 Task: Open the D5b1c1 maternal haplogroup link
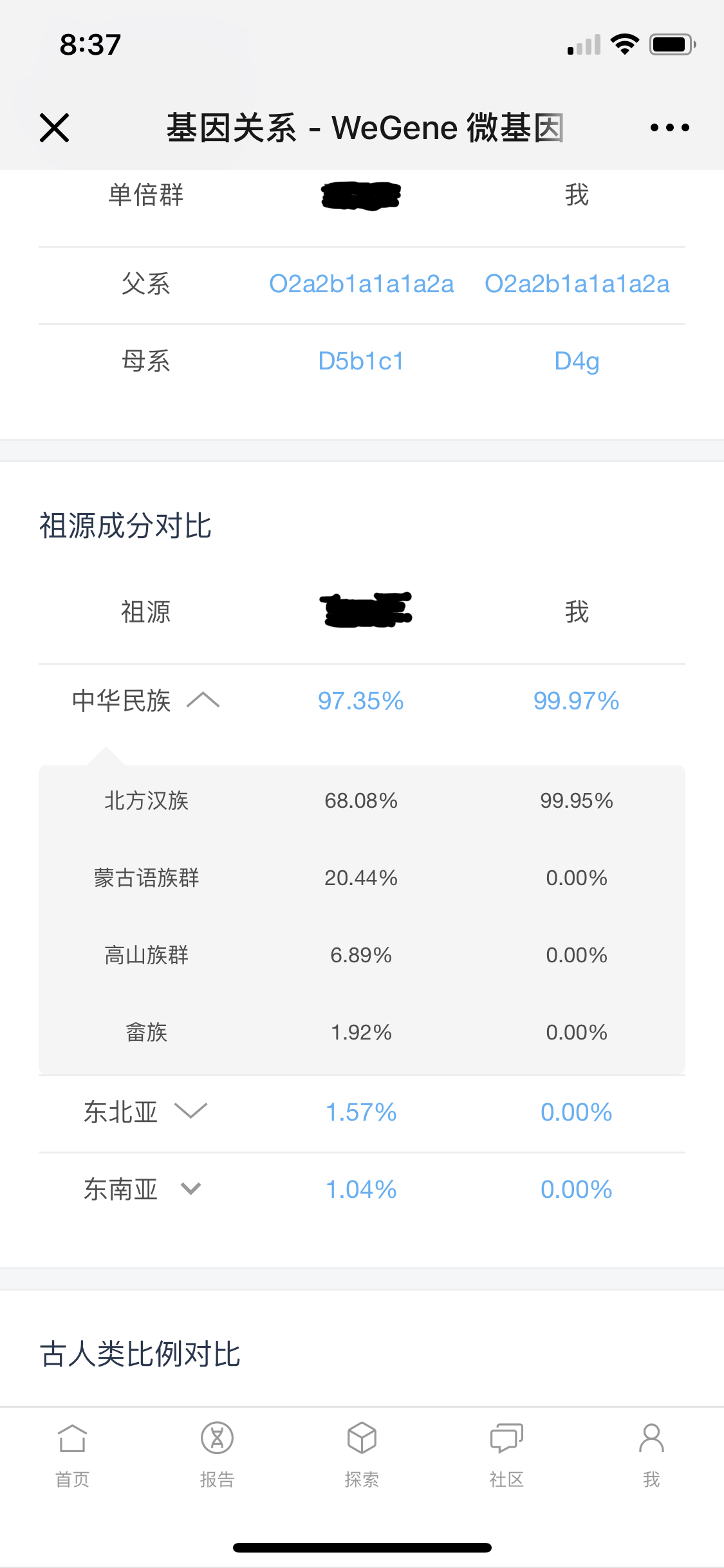point(361,361)
